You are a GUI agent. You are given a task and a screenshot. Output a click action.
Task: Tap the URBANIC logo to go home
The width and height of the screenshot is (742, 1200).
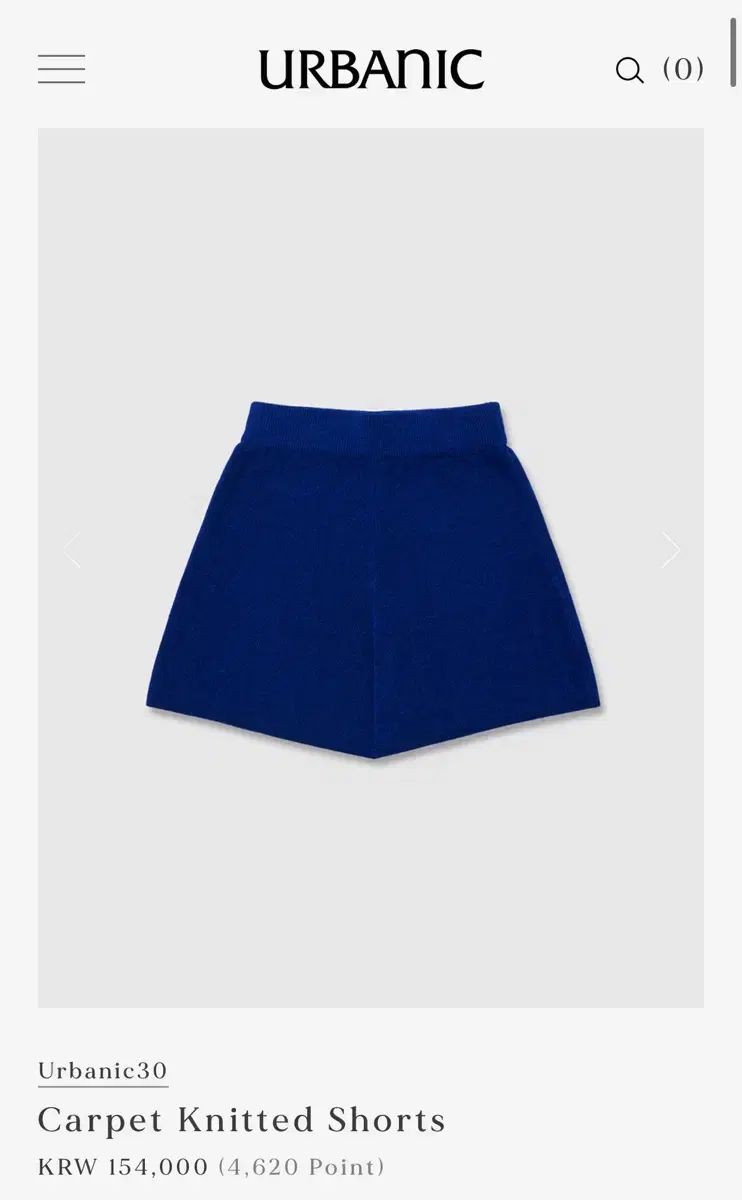click(371, 70)
